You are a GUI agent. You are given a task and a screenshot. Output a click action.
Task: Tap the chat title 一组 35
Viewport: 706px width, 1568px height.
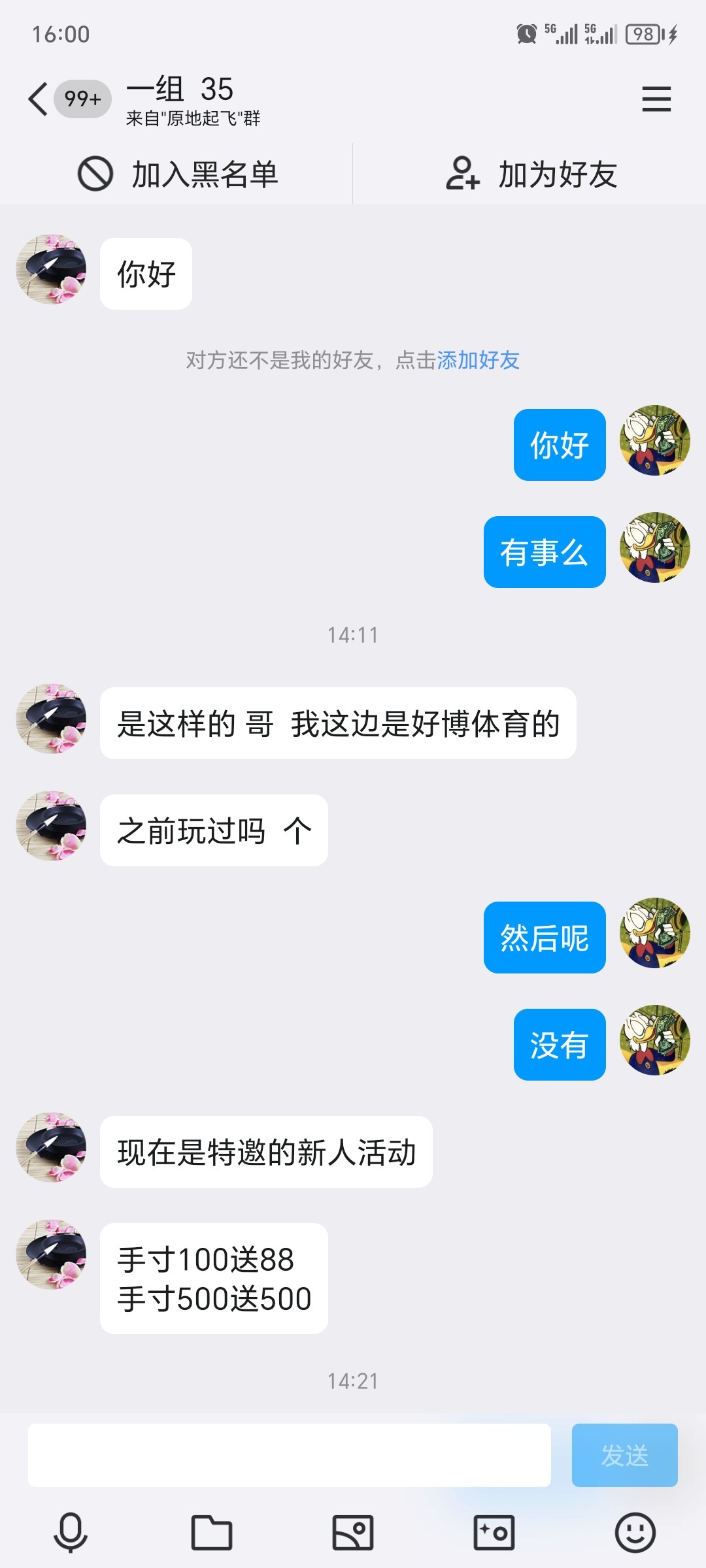point(181,90)
